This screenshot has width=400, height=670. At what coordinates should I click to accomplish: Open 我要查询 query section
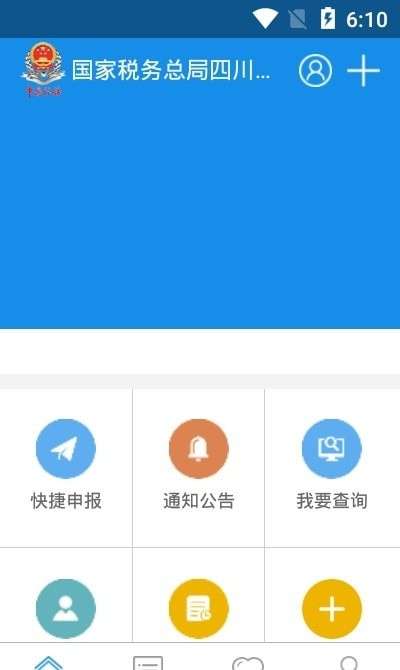pyautogui.click(x=332, y=468)
